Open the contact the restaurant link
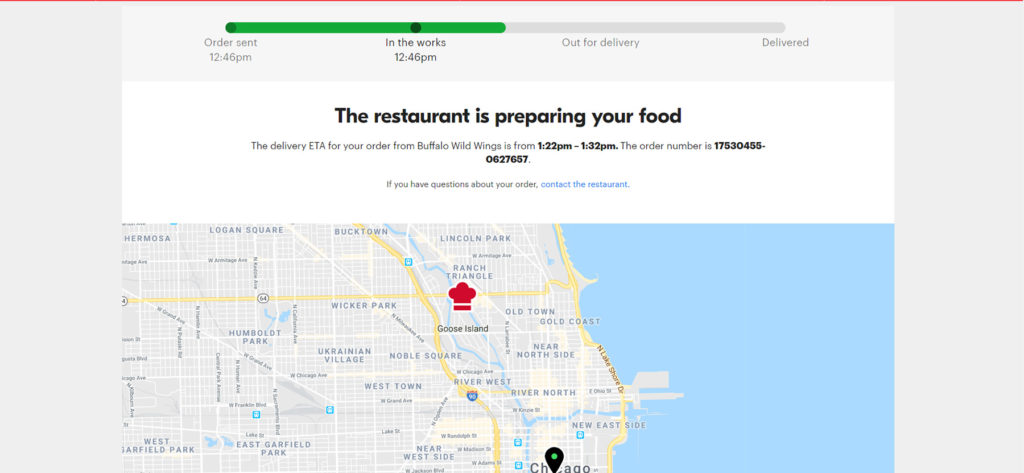 click(584, 184)
